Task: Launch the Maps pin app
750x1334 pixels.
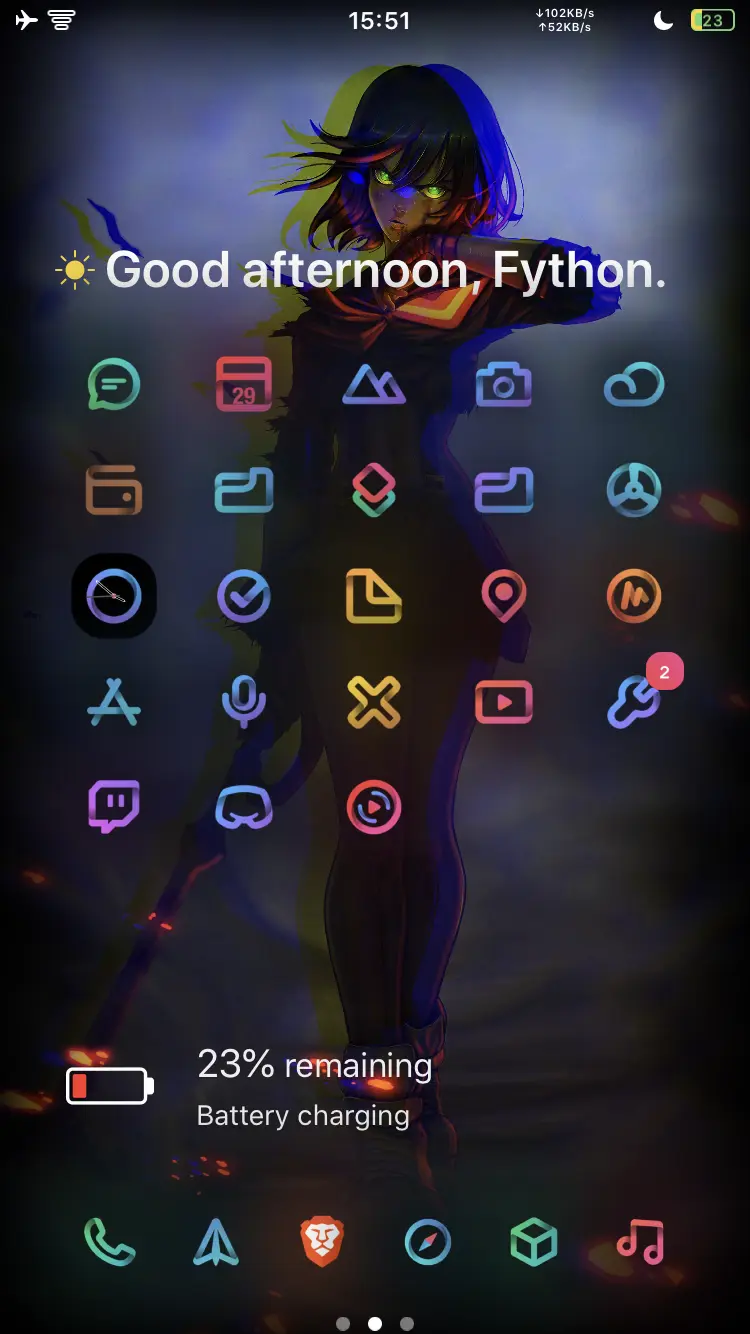Action: 504,597
